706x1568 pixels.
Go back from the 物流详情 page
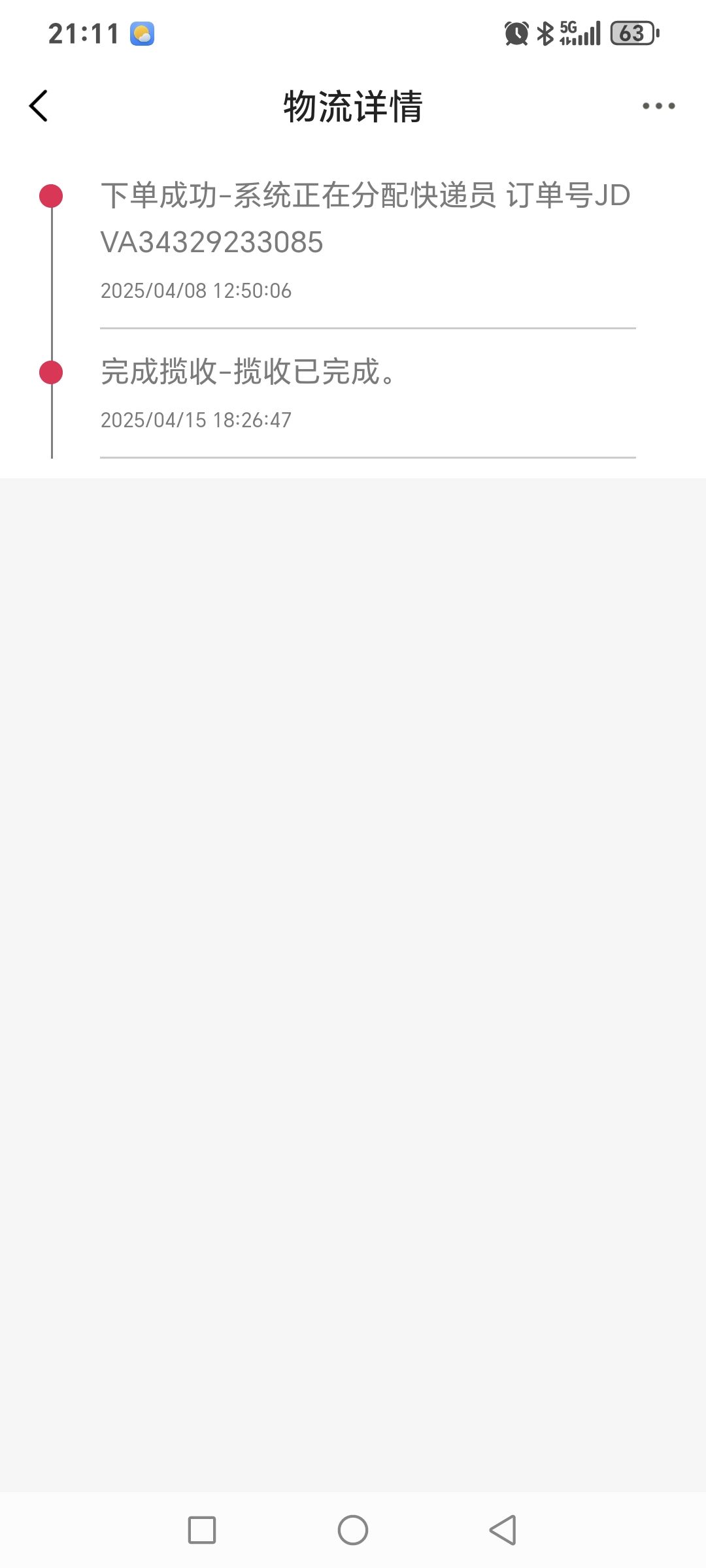click(39, 106)
